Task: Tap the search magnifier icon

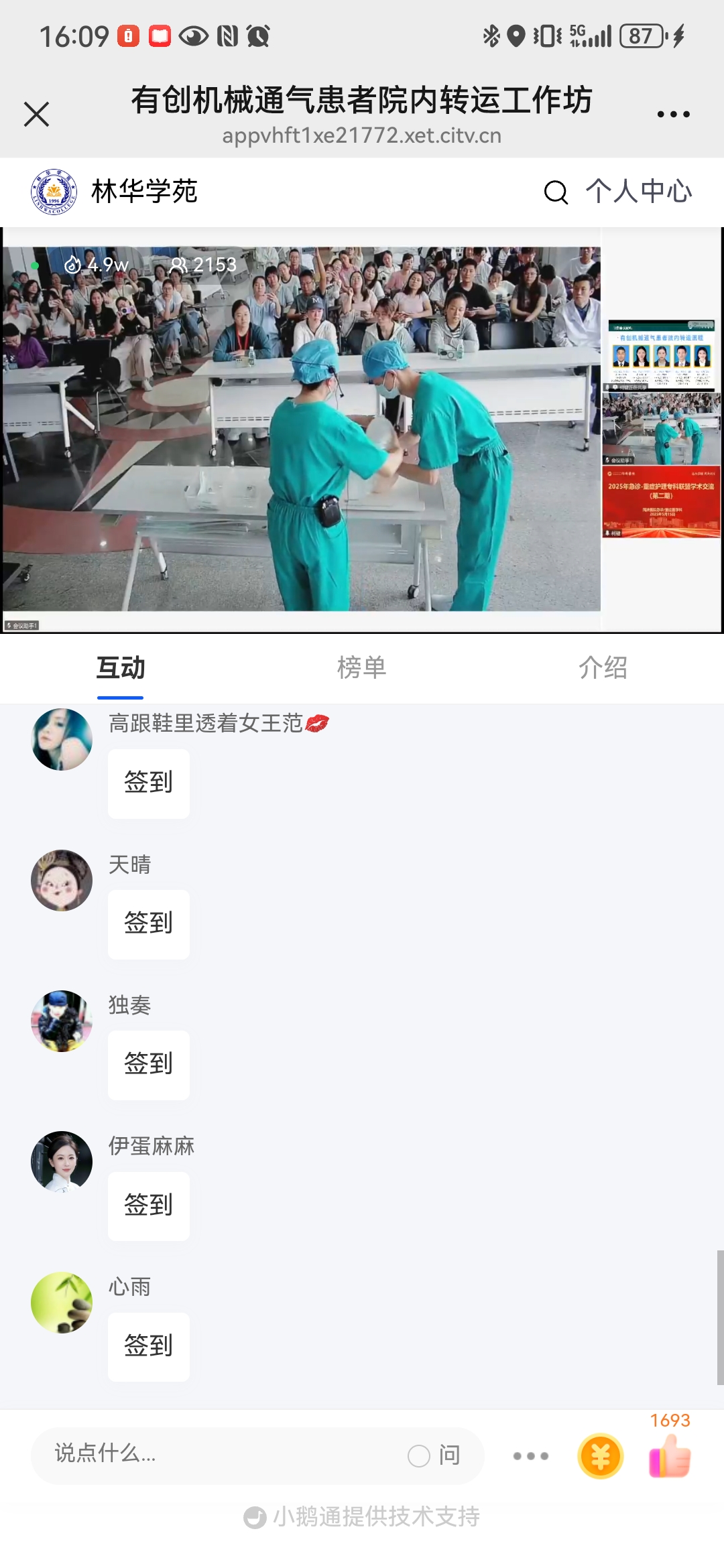Action: point(555,192)
